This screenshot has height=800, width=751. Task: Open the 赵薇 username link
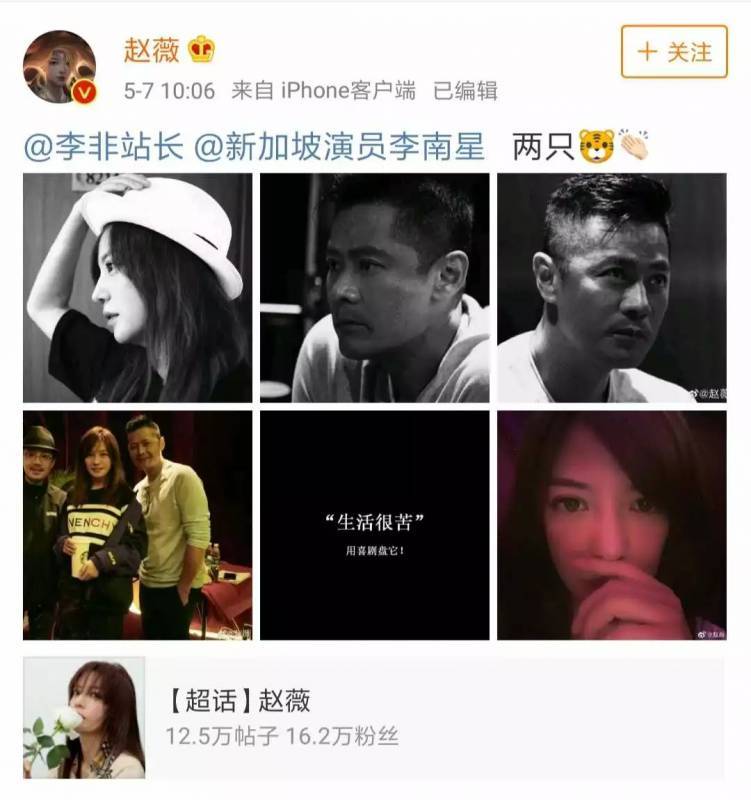(x=151, y=50)
